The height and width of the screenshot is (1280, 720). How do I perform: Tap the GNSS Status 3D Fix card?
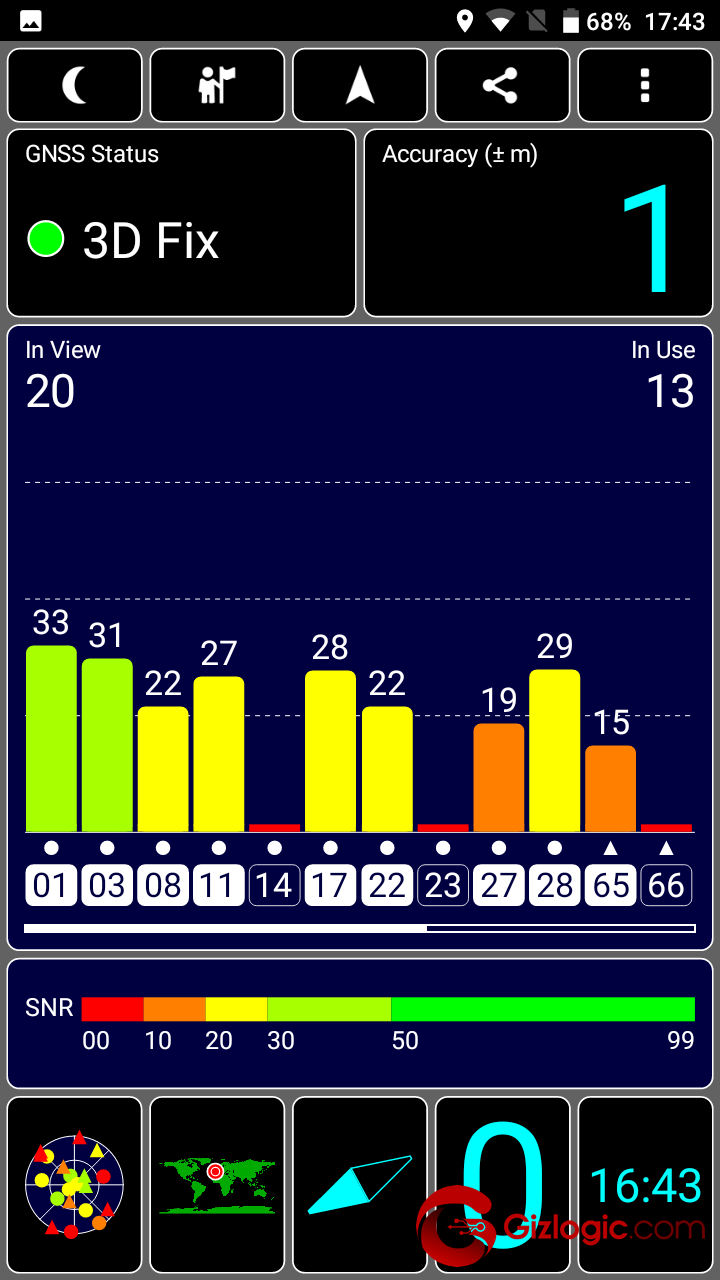(181, 223)
